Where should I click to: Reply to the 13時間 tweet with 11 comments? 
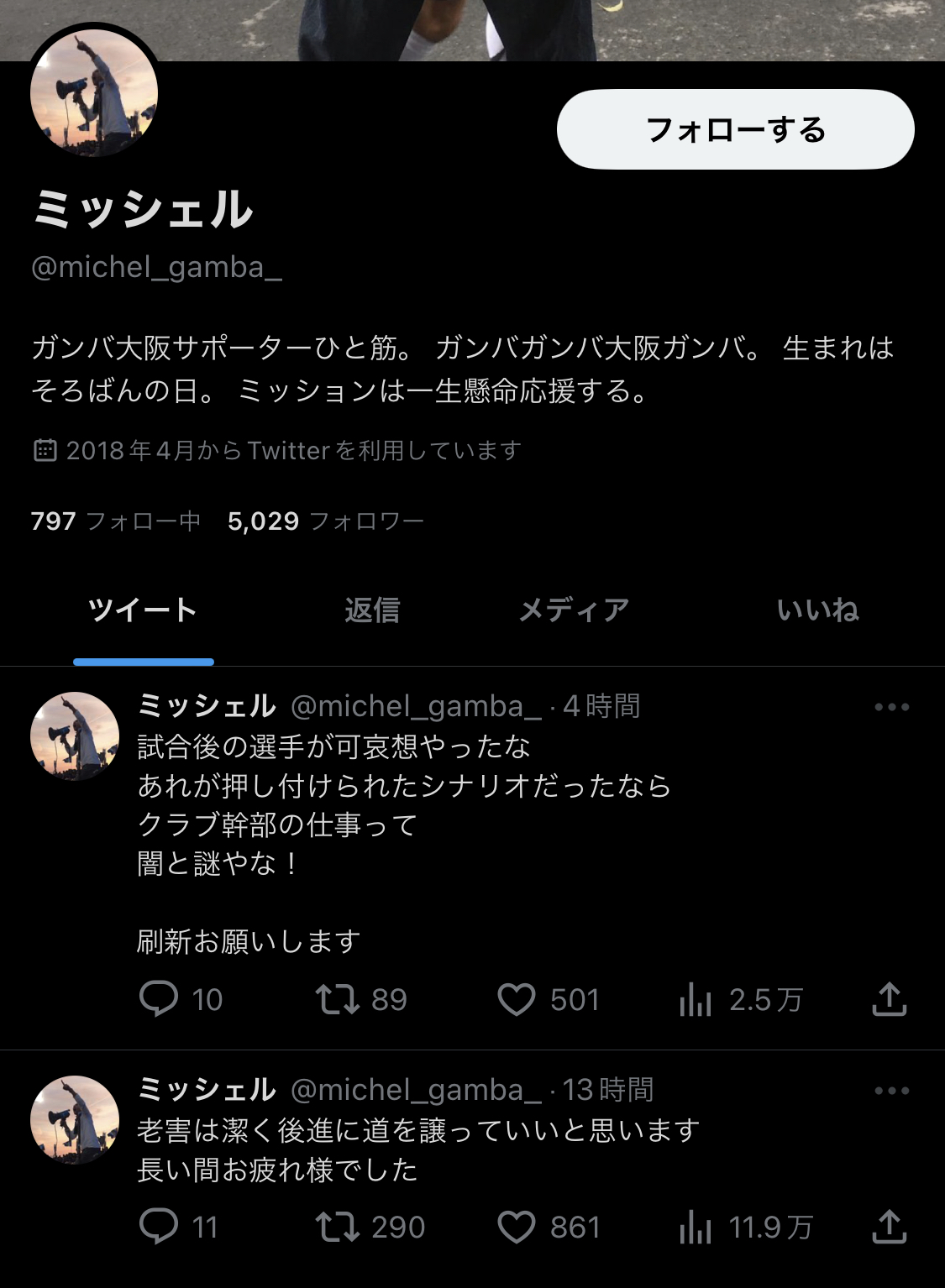(159, 1227)
